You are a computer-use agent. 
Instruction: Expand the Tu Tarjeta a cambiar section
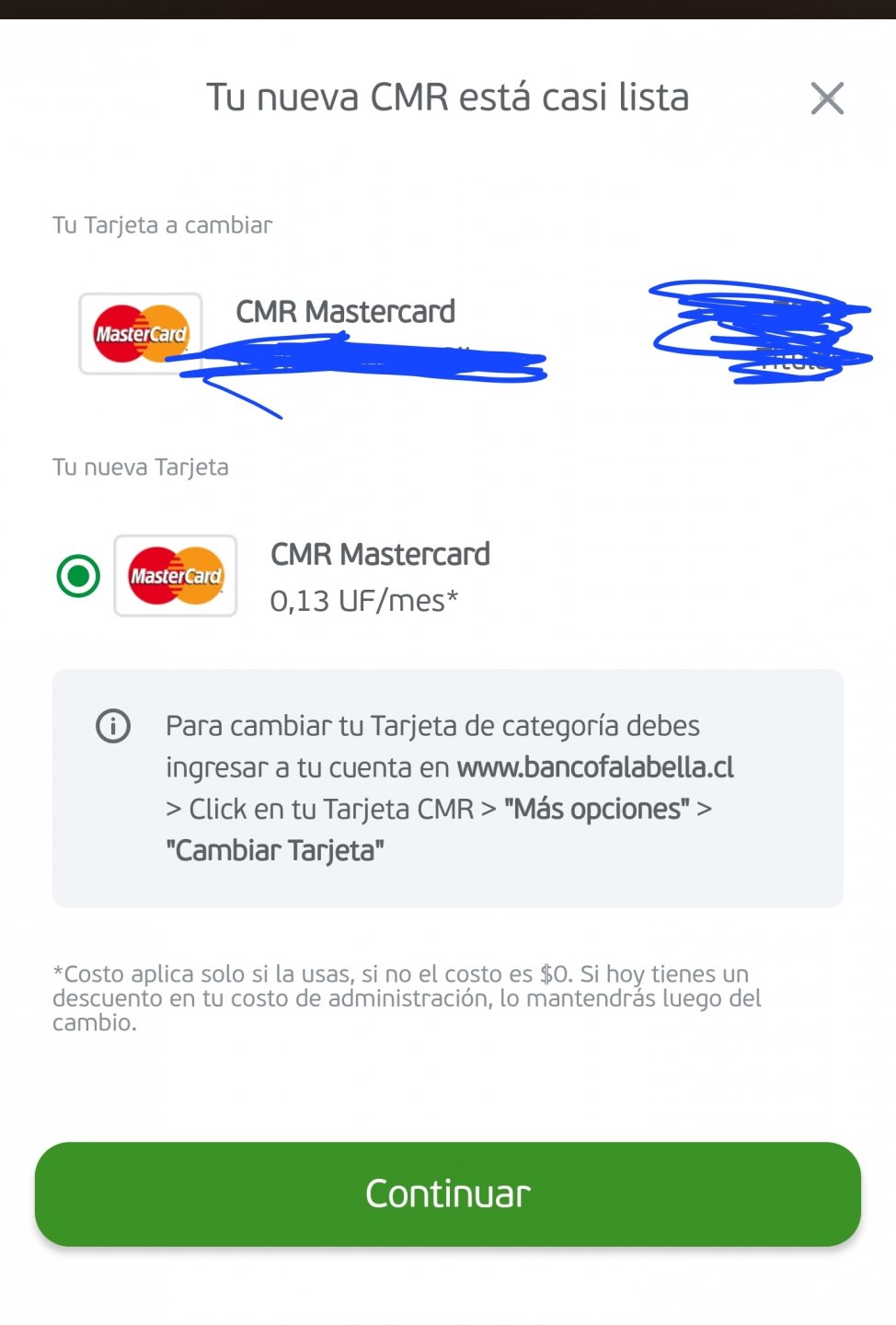162,224
